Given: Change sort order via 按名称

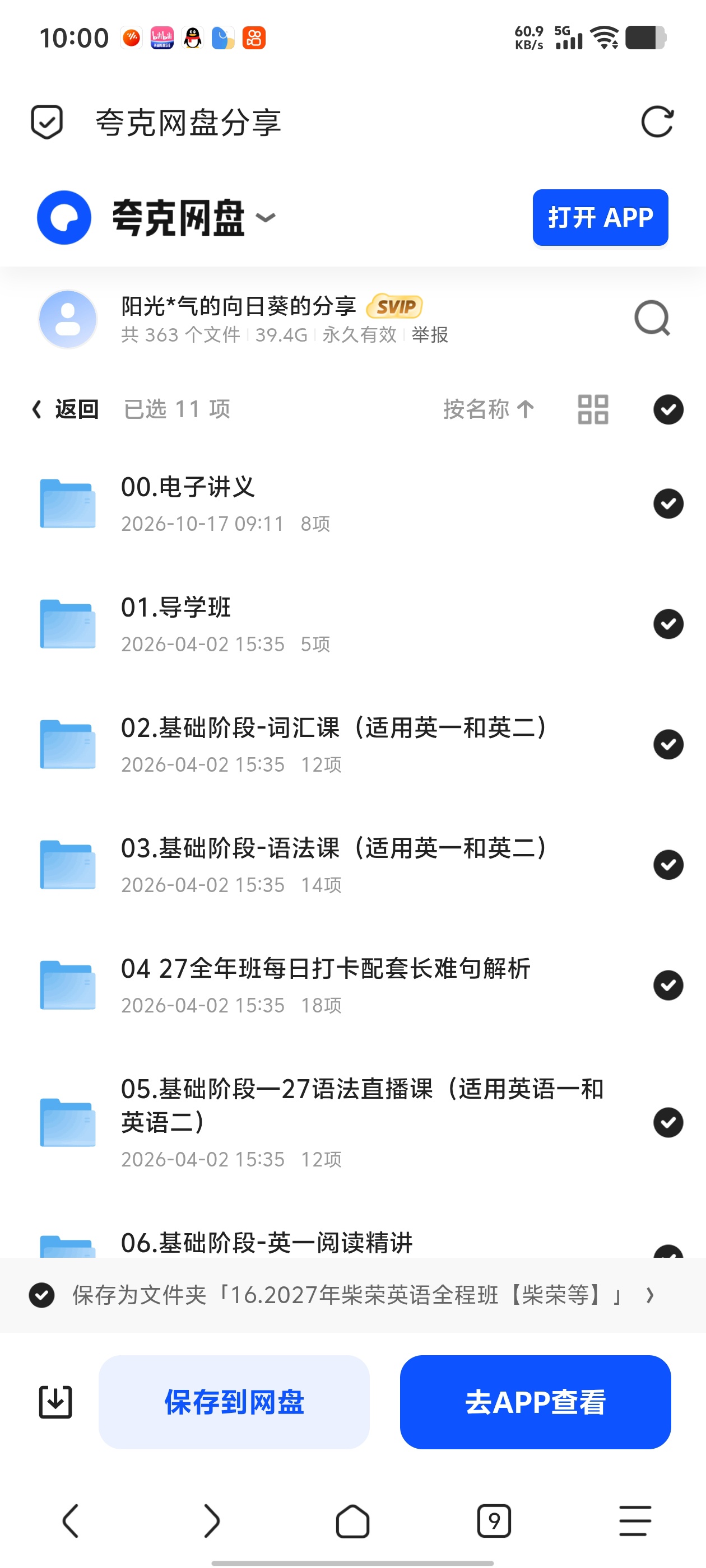Looking at the screenshot, I should click(x=489, y=409).
